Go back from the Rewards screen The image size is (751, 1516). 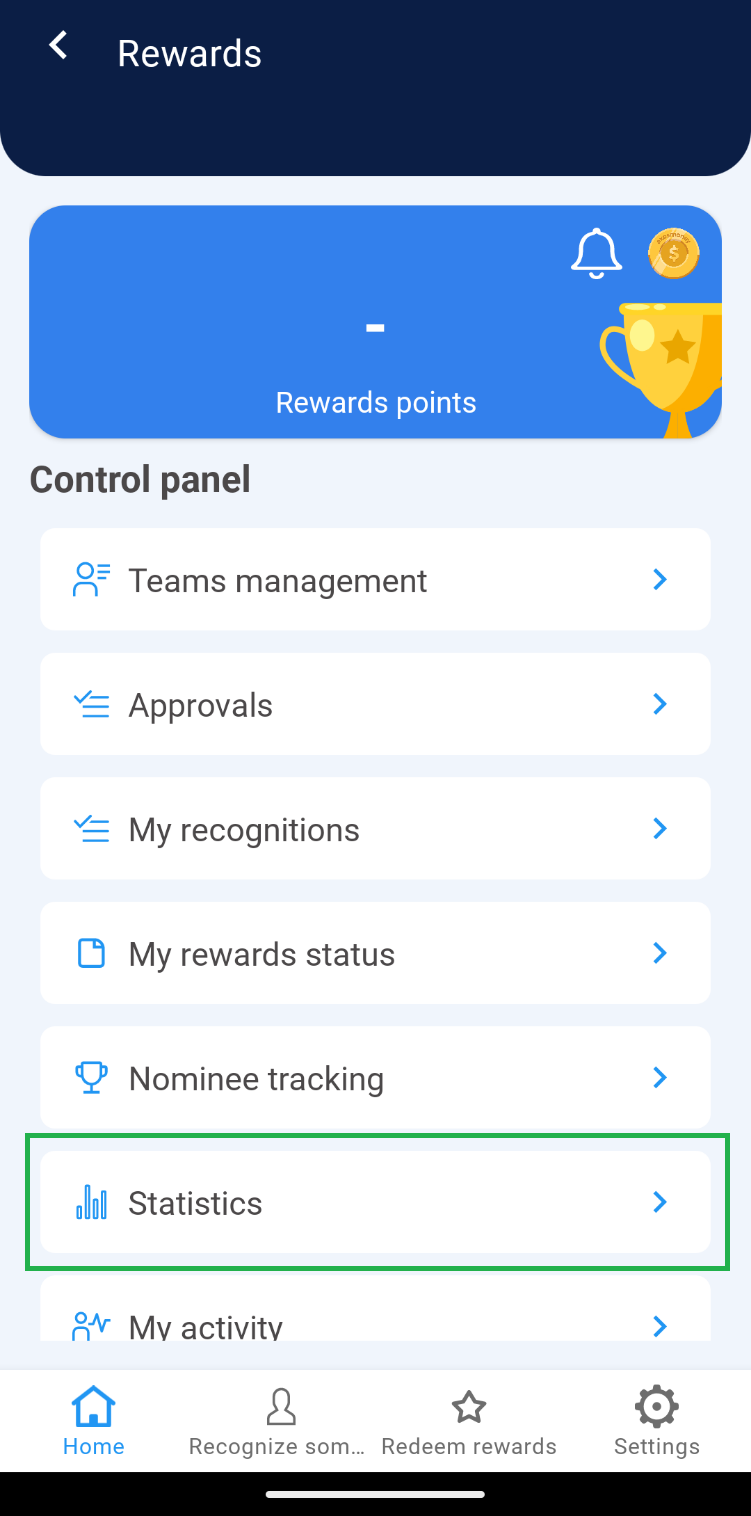click(59, 46)
